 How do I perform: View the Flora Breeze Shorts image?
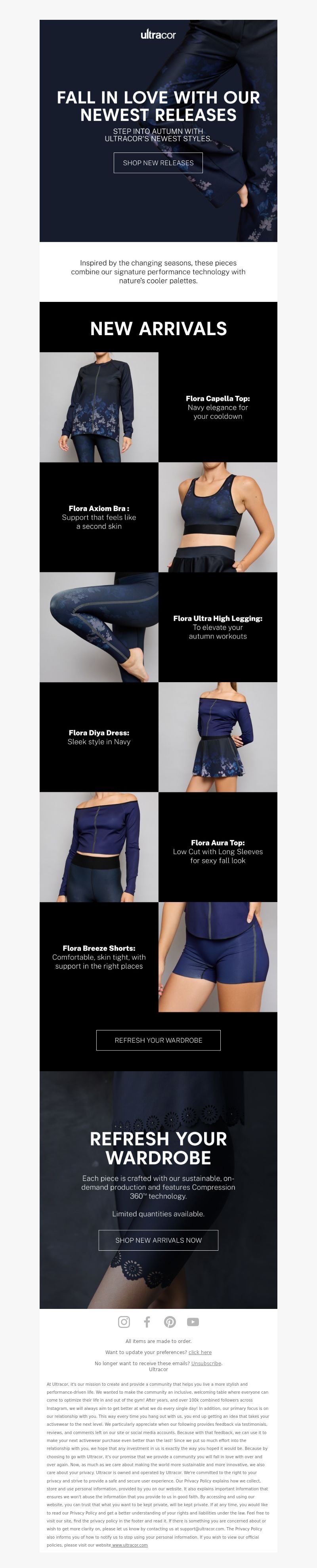pos(218,957)
